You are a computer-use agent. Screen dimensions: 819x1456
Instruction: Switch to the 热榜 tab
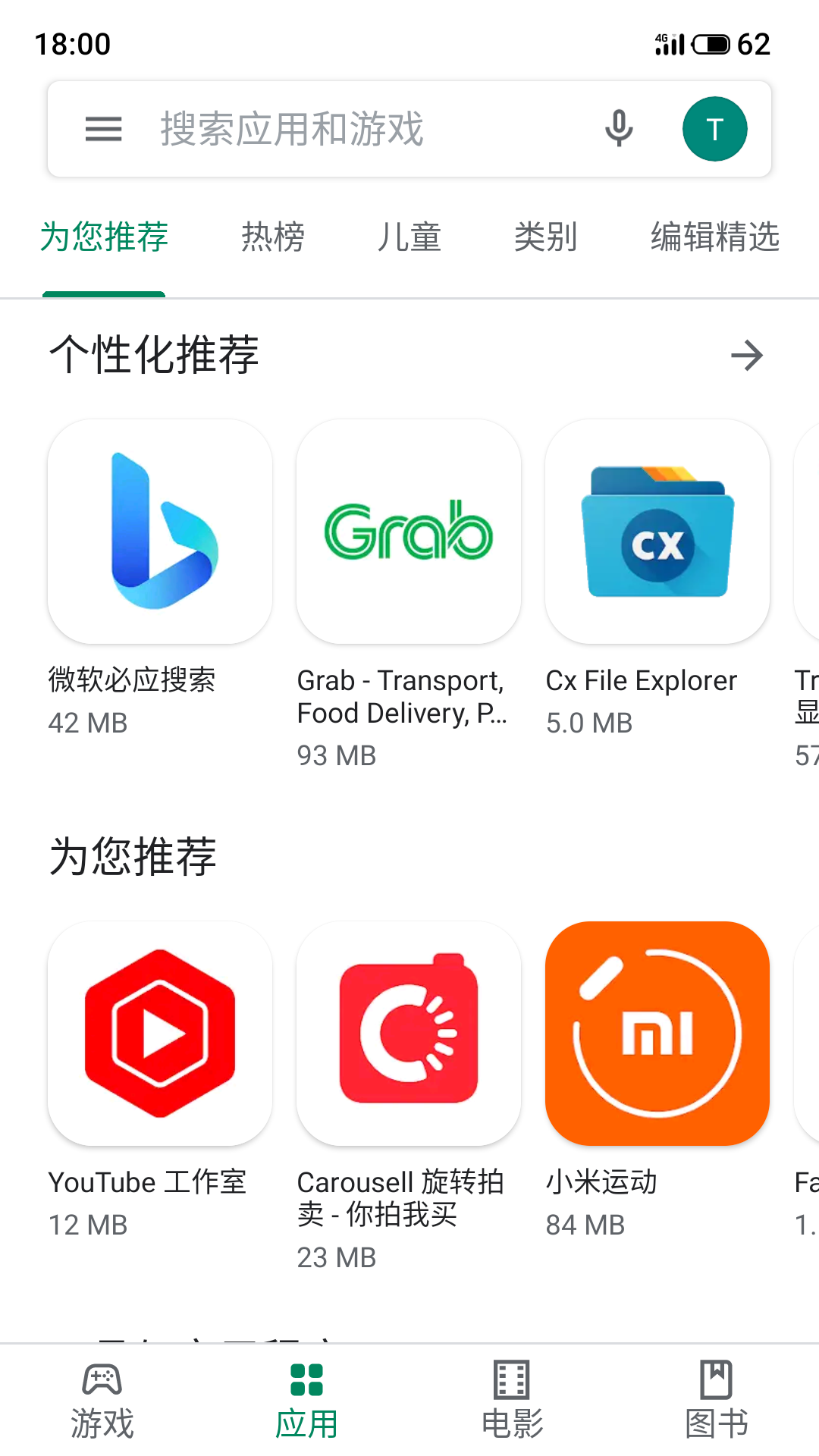coord(272,237)
